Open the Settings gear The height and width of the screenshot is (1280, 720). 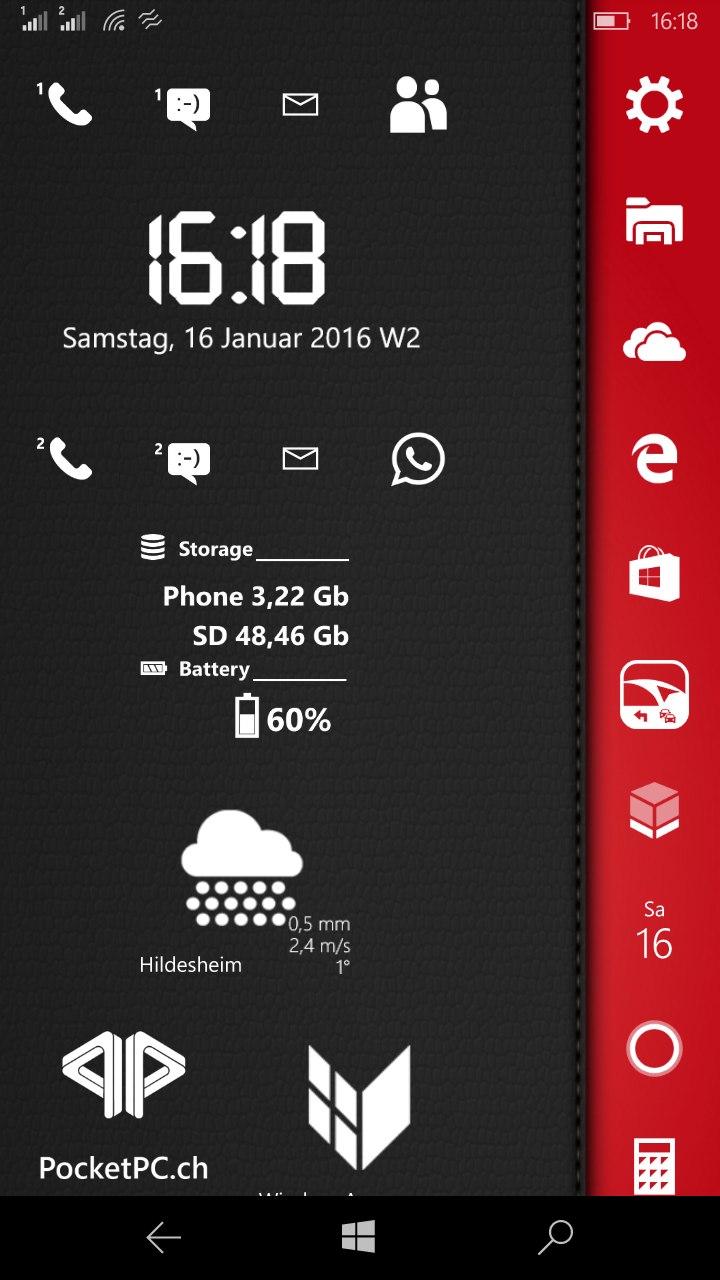654,105
